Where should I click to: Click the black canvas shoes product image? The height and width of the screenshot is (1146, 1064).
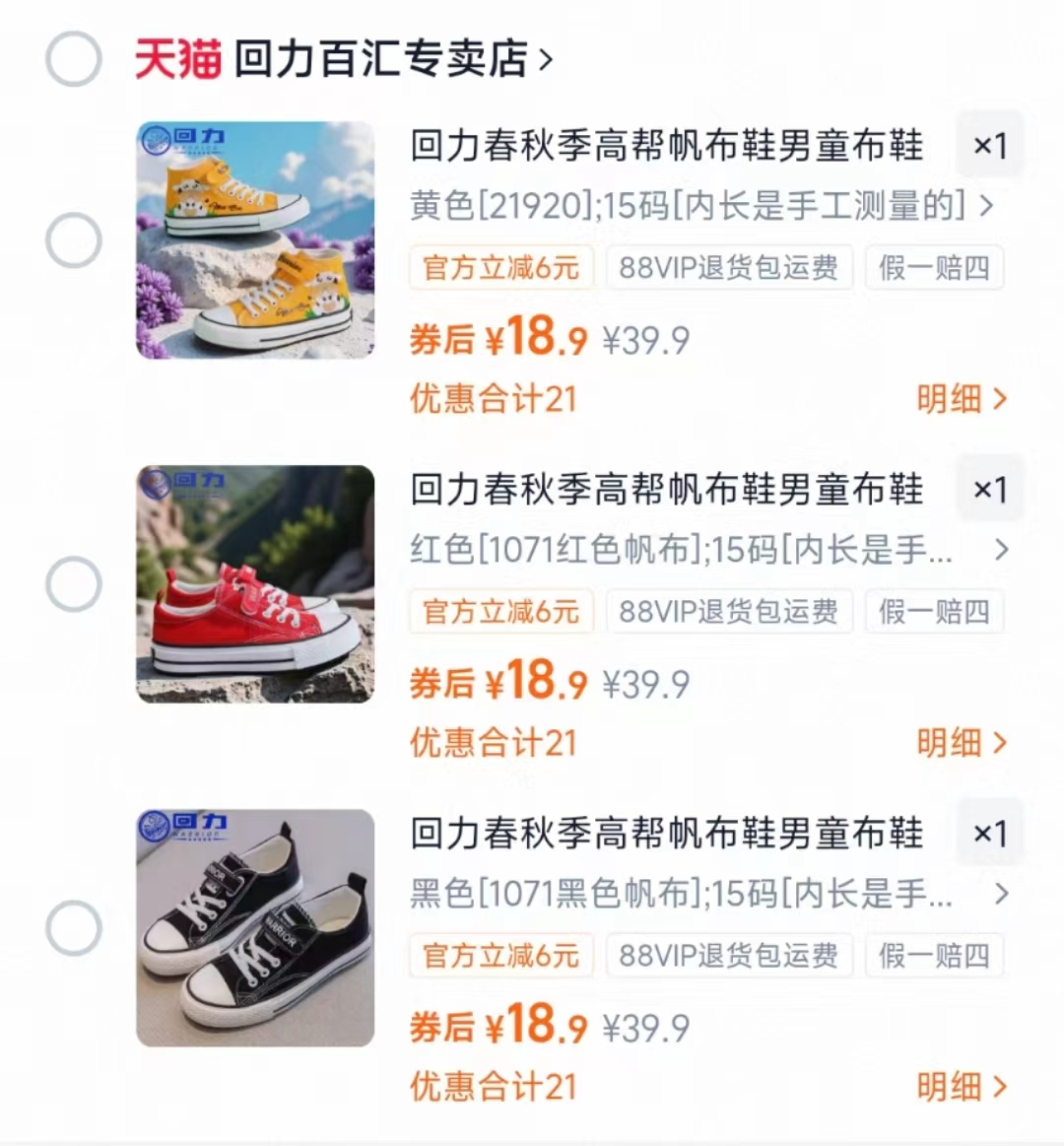(x=254, y=924)
